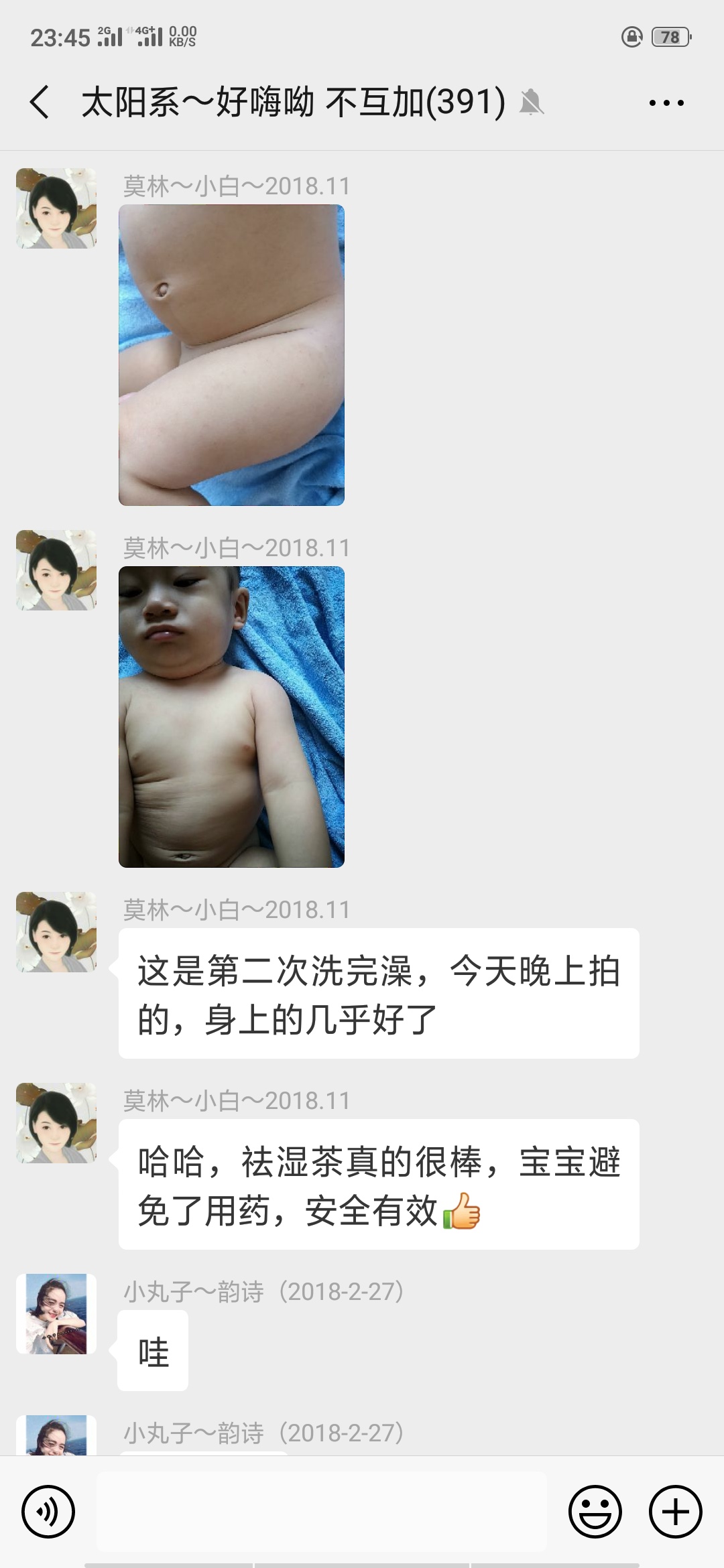The image size is (724, 1568).
Task: Switch to voice message input
Action: pyautogui.click(x=48, y=1512)
